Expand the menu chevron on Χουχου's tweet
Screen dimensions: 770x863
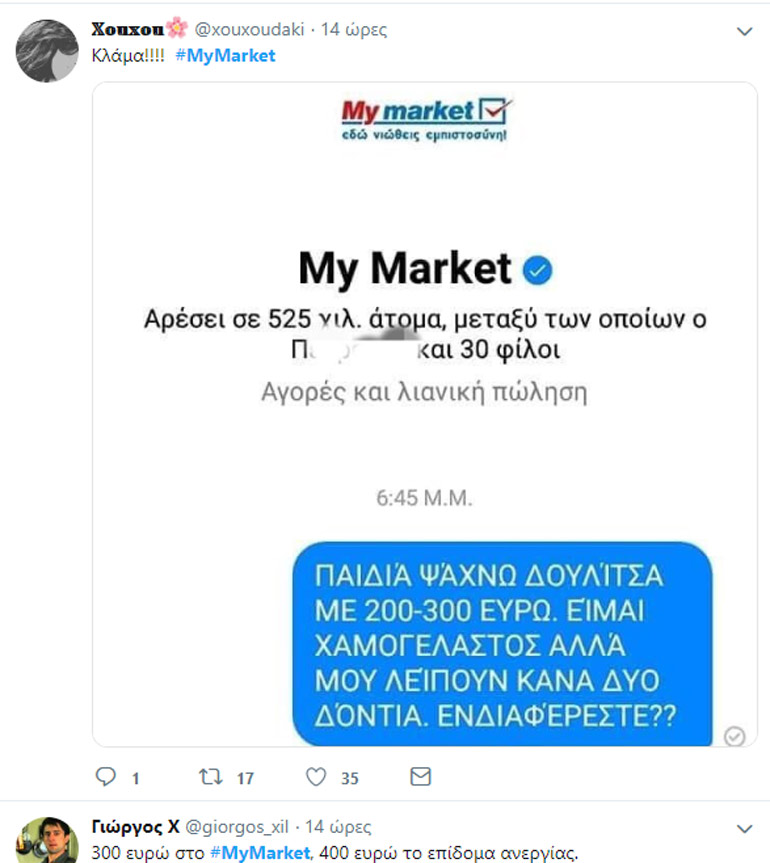[743, 32]
